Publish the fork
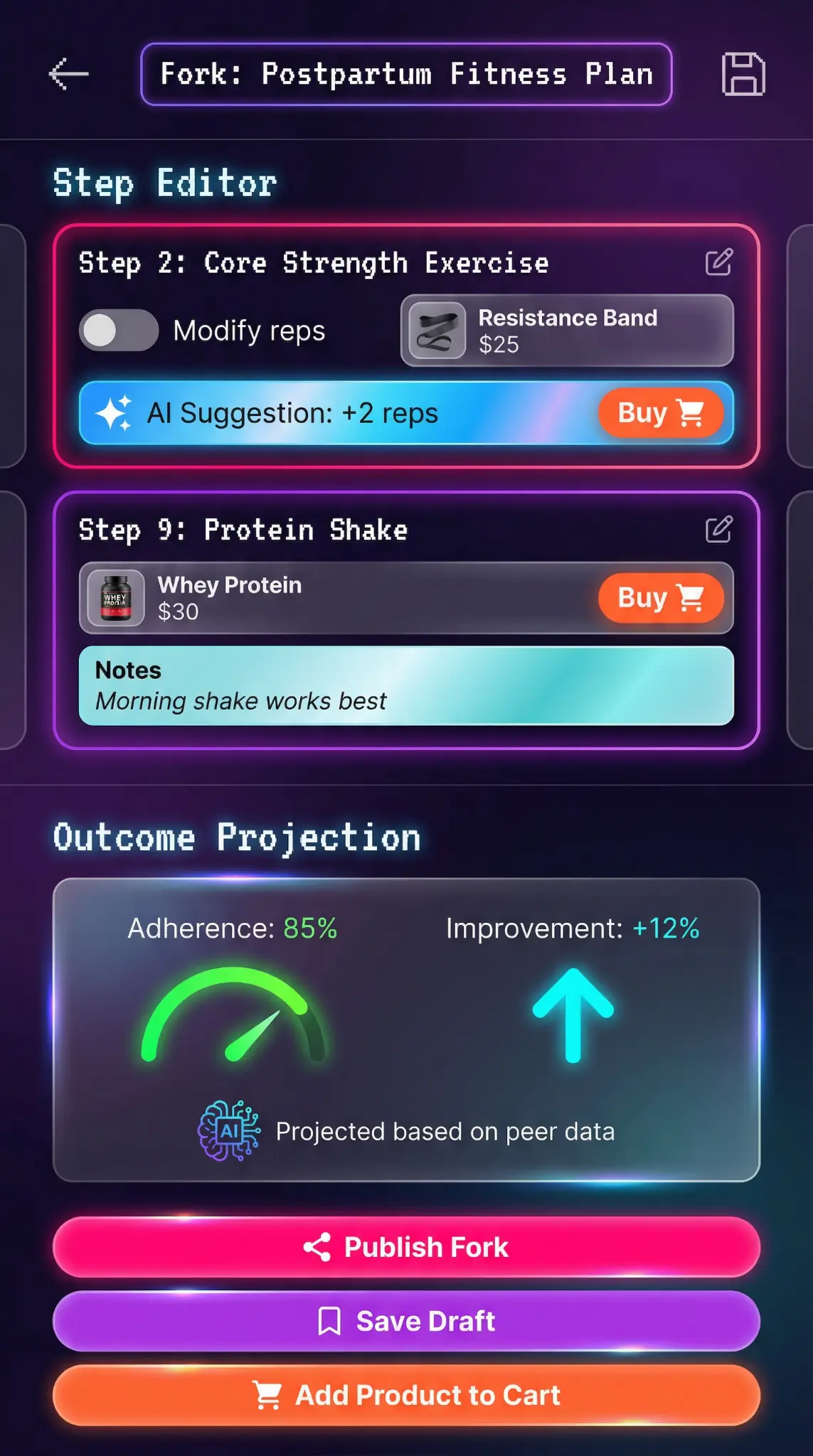Screen dimensions: 813x1456 point(406,1247)
